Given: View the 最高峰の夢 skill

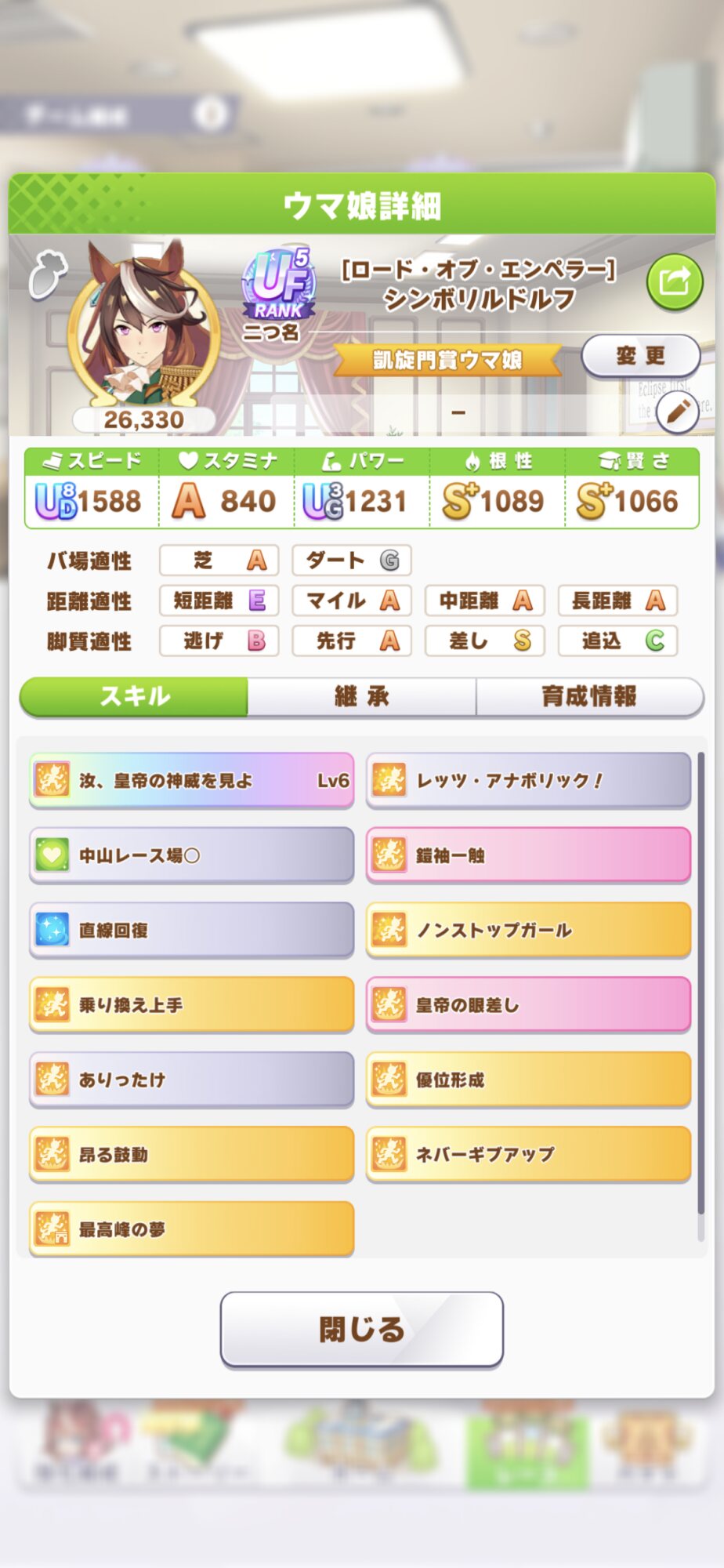Looking at the screenshot, I should [x=191, y=1229].
